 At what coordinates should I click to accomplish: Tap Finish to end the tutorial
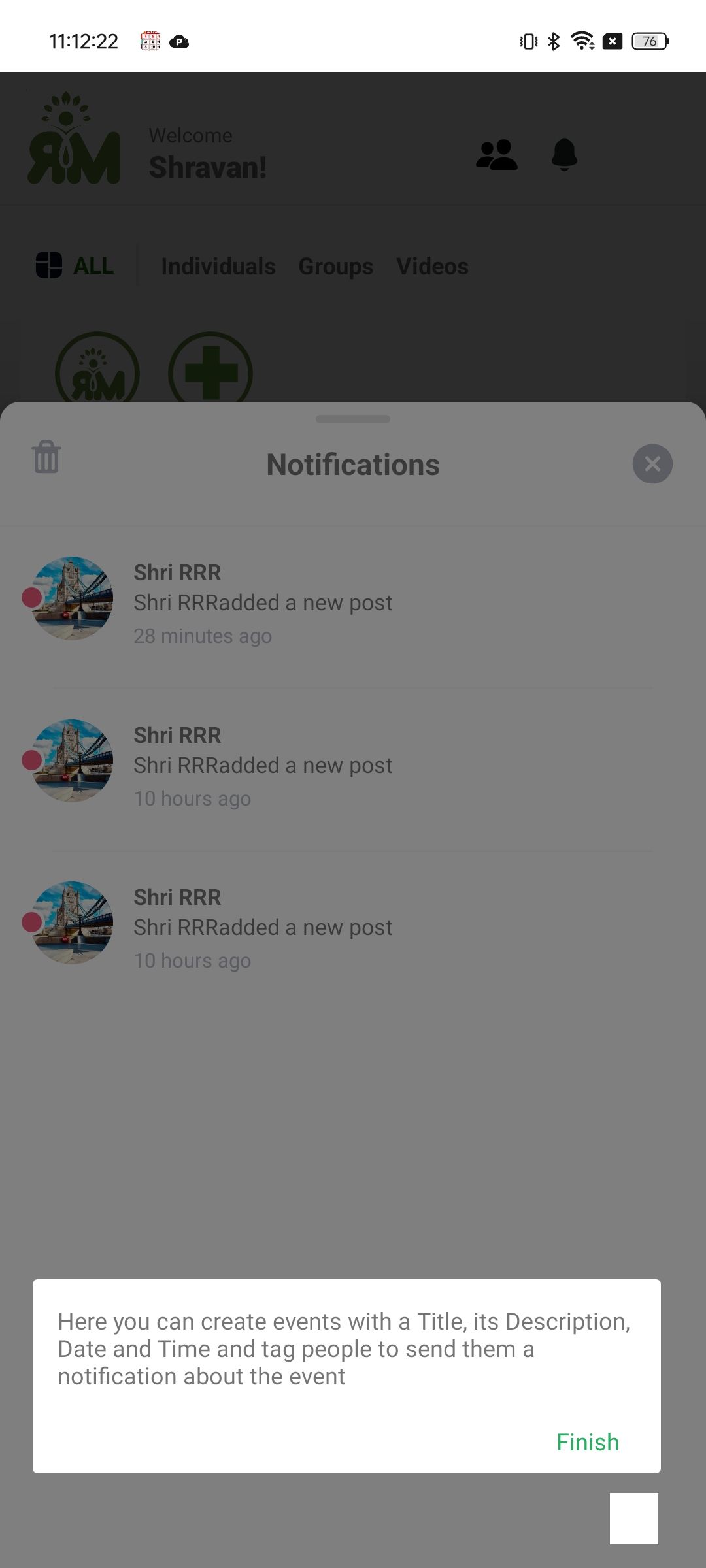pyautogui.click(x=588, y=1442)
